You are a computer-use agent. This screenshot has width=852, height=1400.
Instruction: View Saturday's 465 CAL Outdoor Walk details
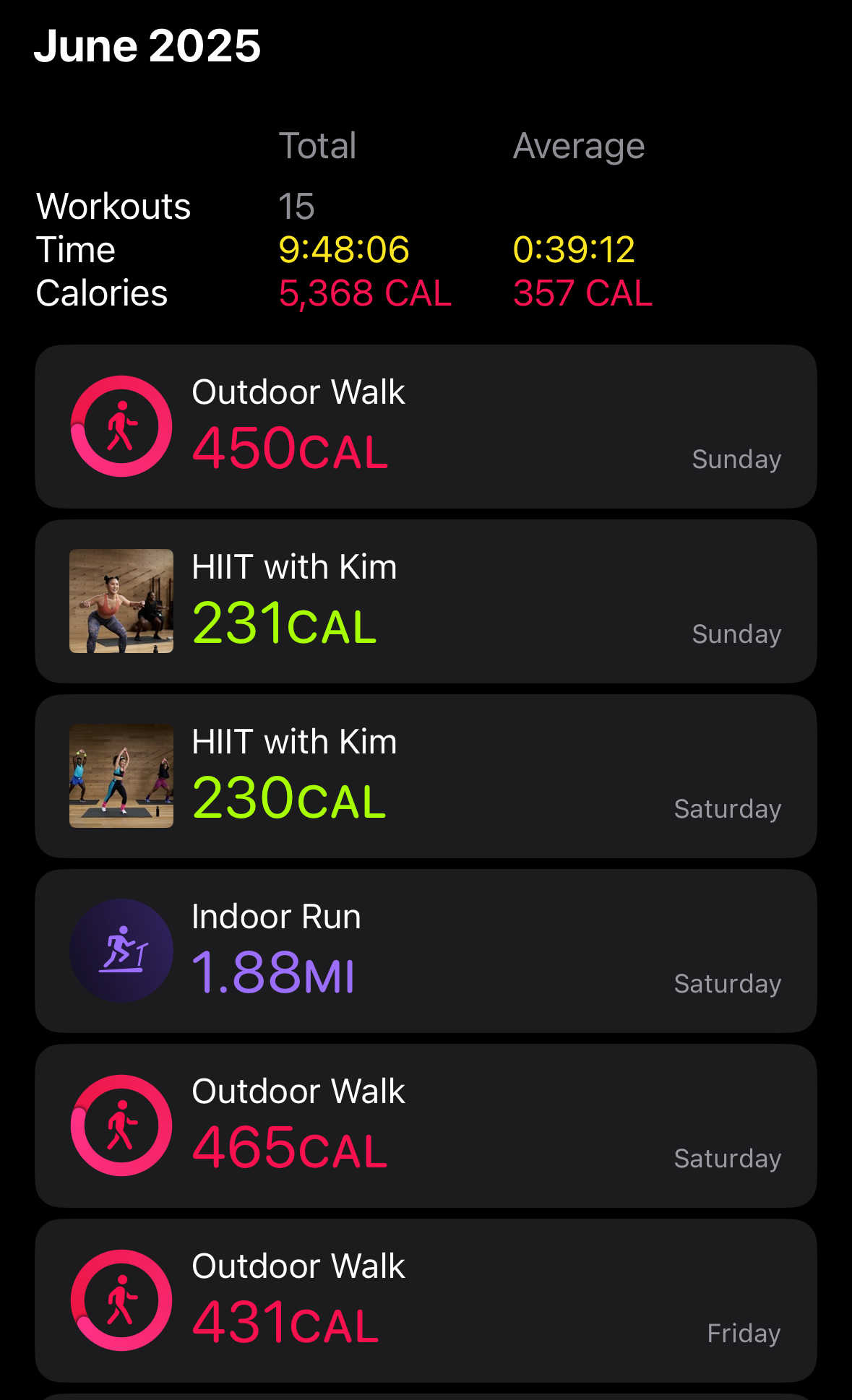[x=426, y=1125]
